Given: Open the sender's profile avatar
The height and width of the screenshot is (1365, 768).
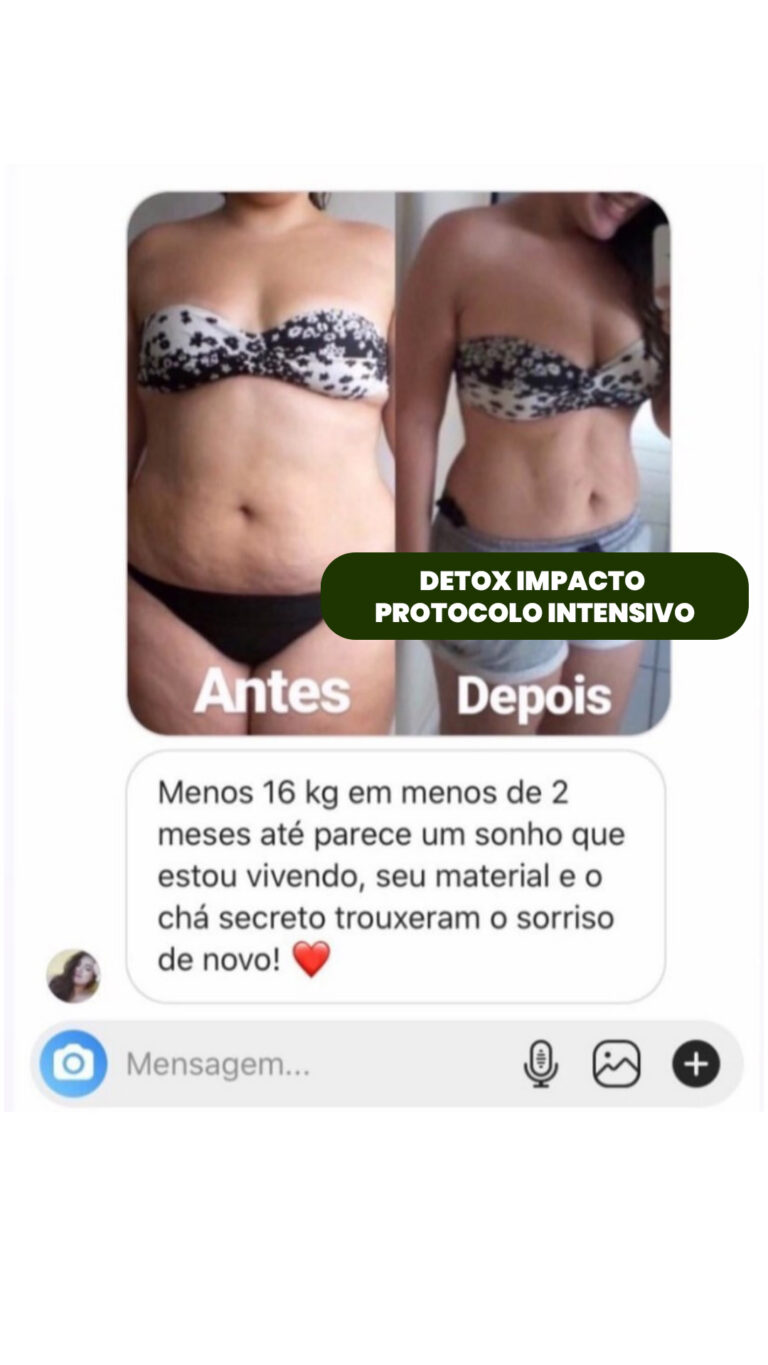Looking at the screenshot, I should 73,975.
